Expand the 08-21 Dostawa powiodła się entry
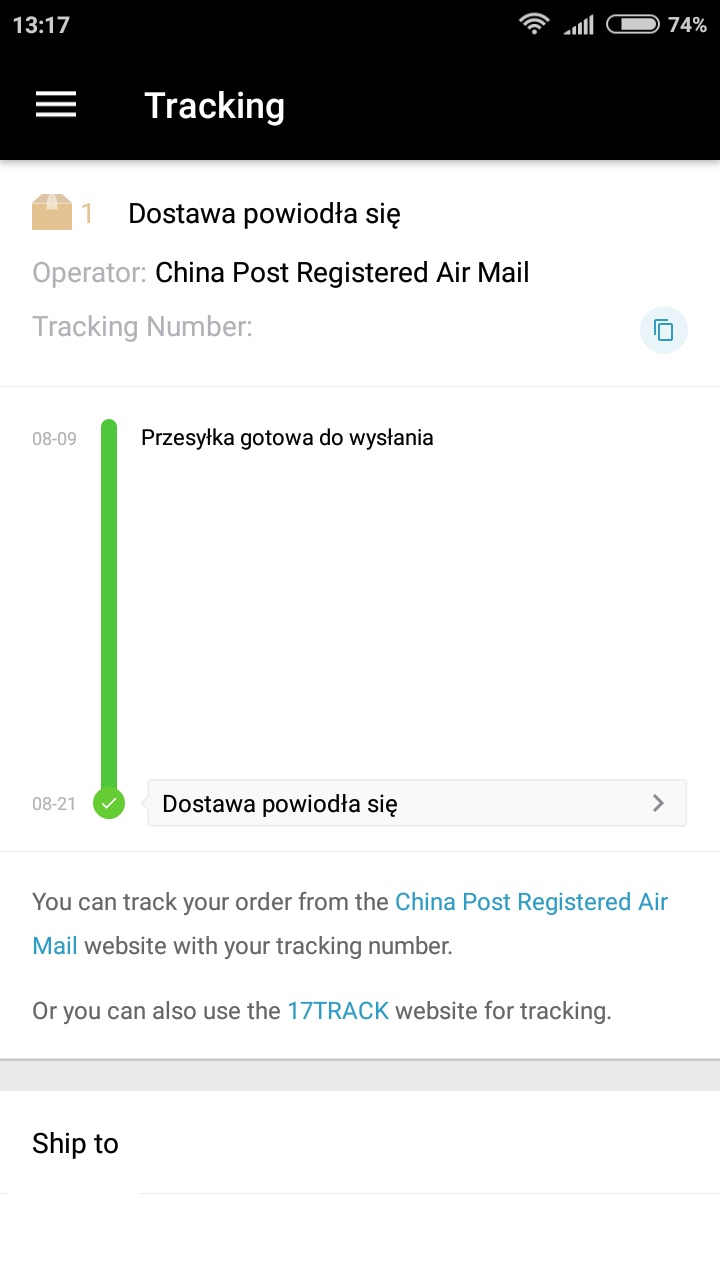720x1280 pixels. (x=417, y=803)
